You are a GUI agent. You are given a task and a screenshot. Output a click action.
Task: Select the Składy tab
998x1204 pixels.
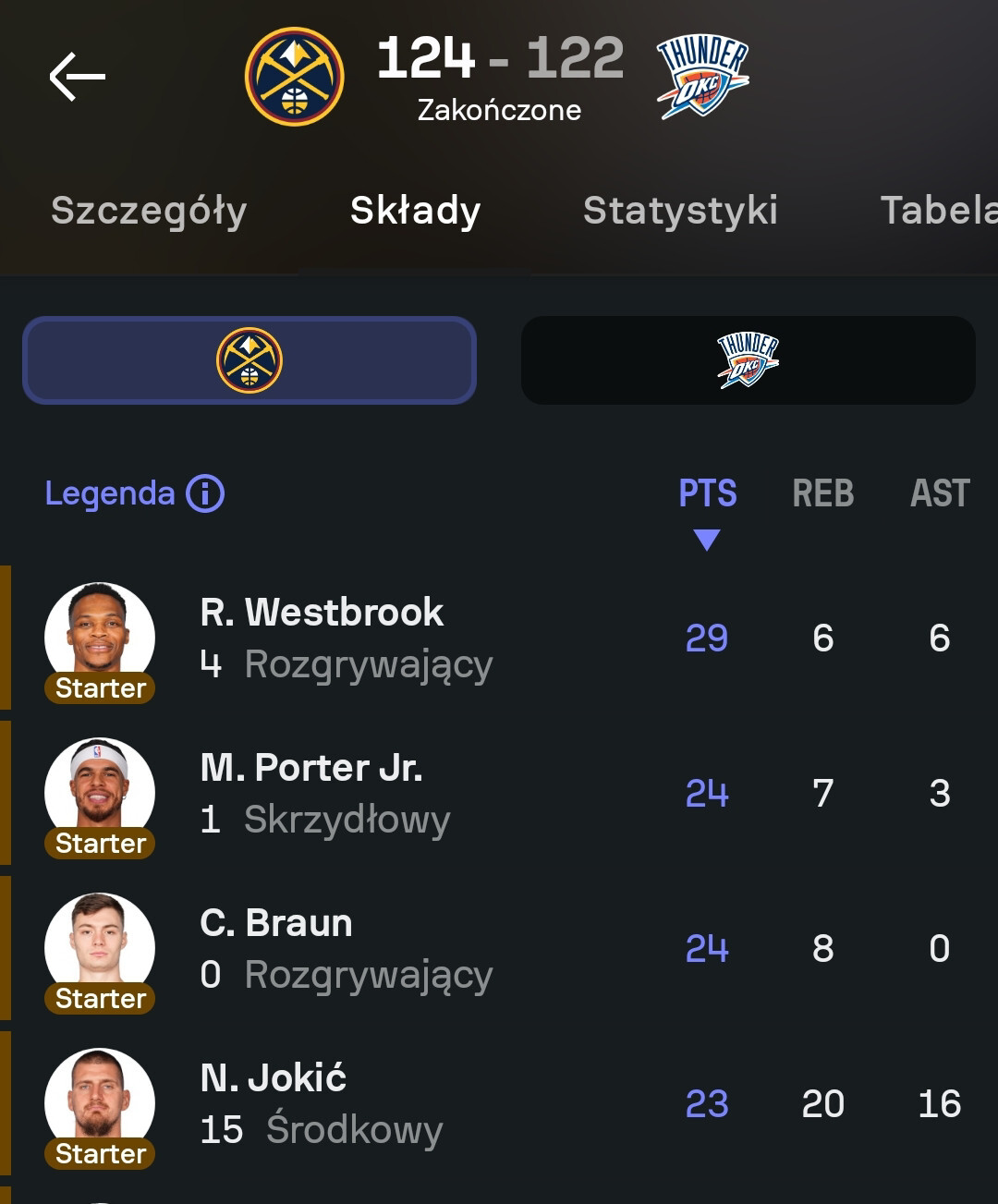tap(415, 211)
